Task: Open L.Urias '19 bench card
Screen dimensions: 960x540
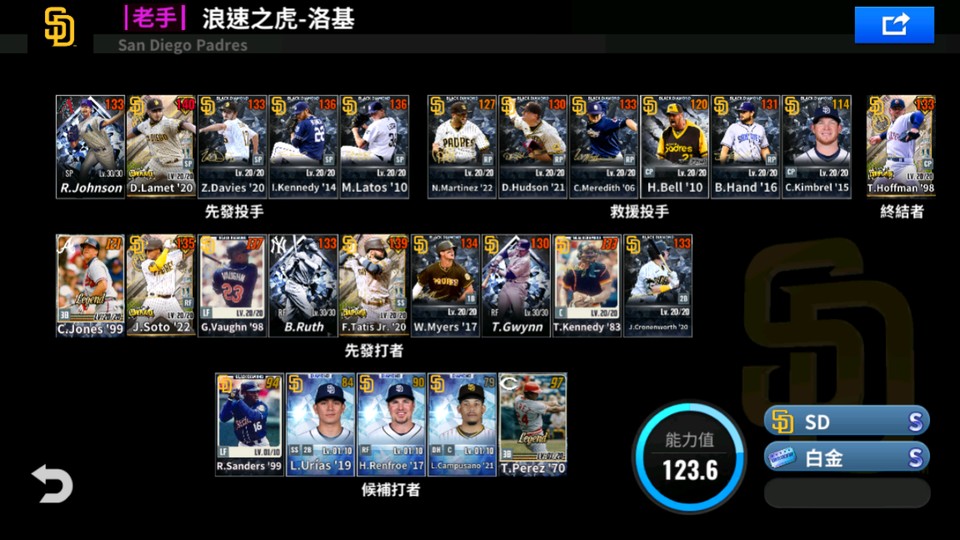Action: 320,424
